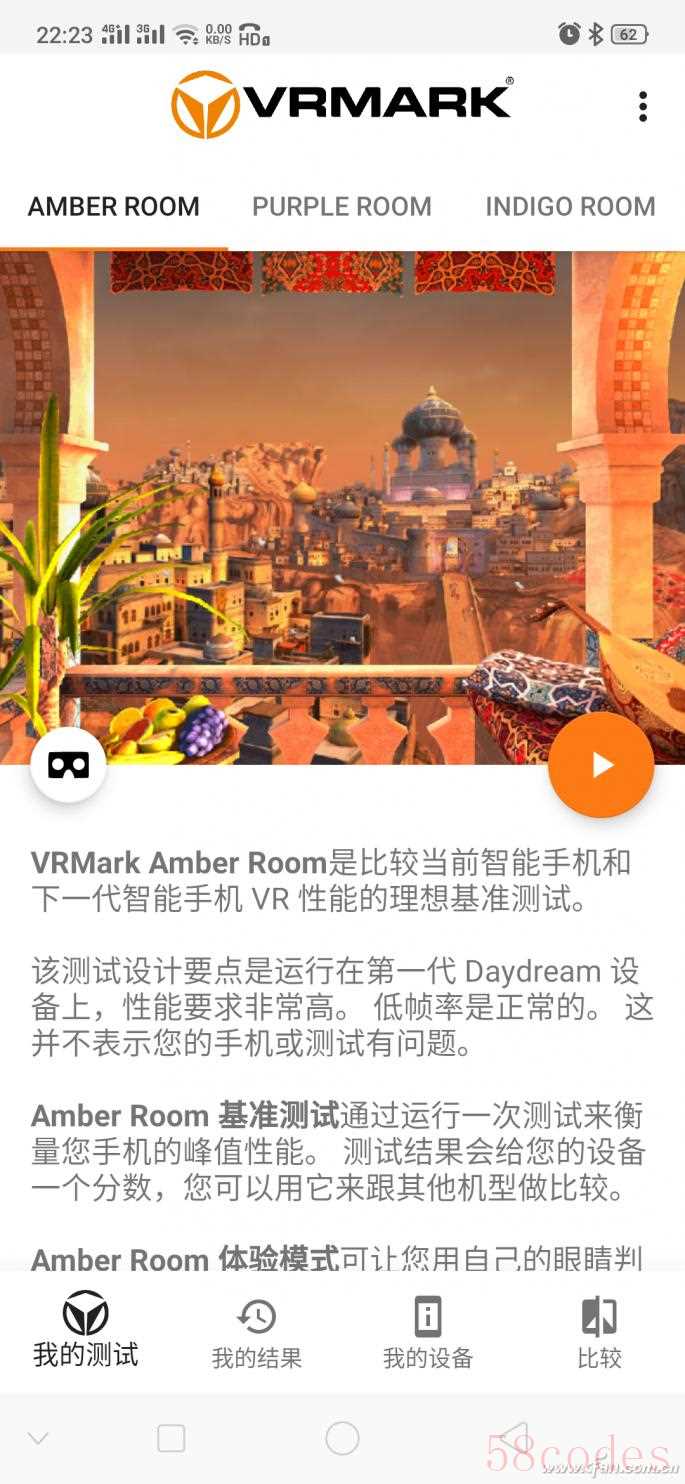View the 我的设备 tab
685x1484 pixels.
point(428,1332)
